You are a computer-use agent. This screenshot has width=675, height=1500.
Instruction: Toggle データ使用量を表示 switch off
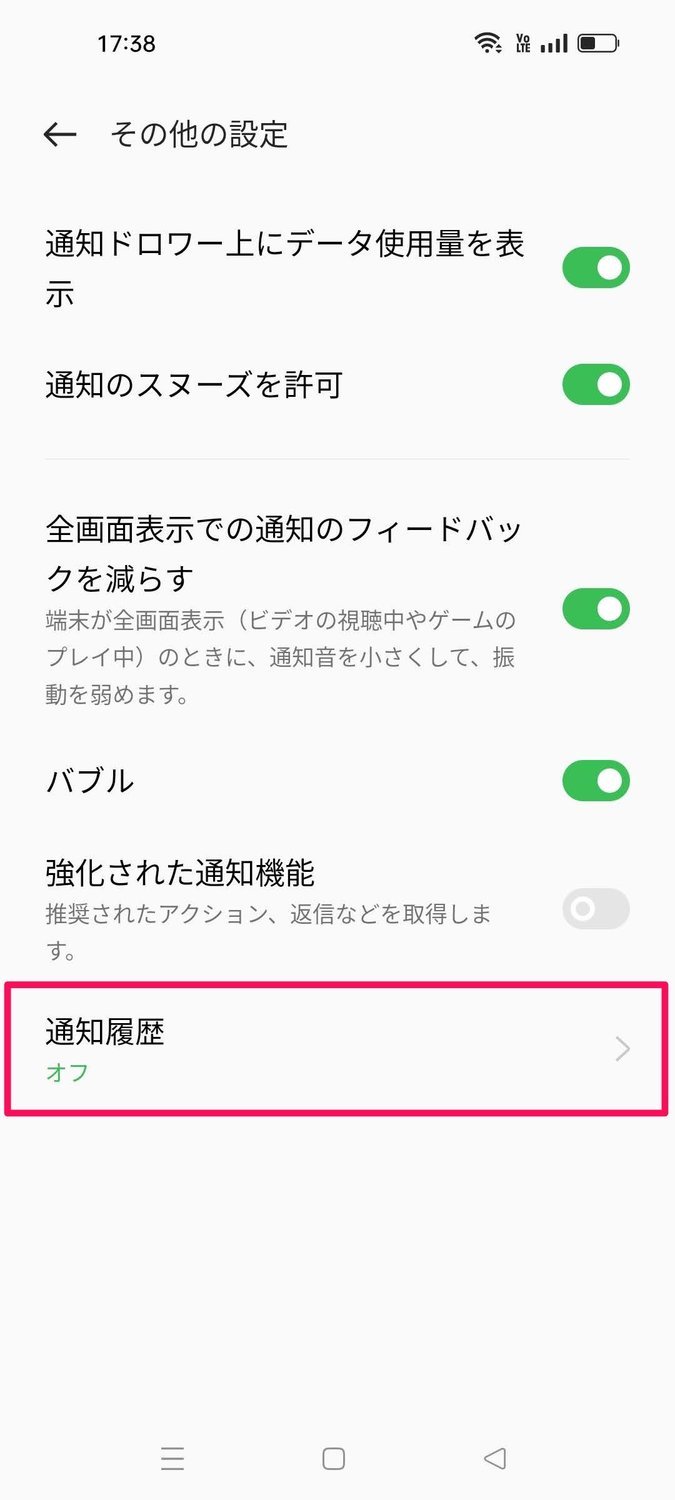(596, 268)
